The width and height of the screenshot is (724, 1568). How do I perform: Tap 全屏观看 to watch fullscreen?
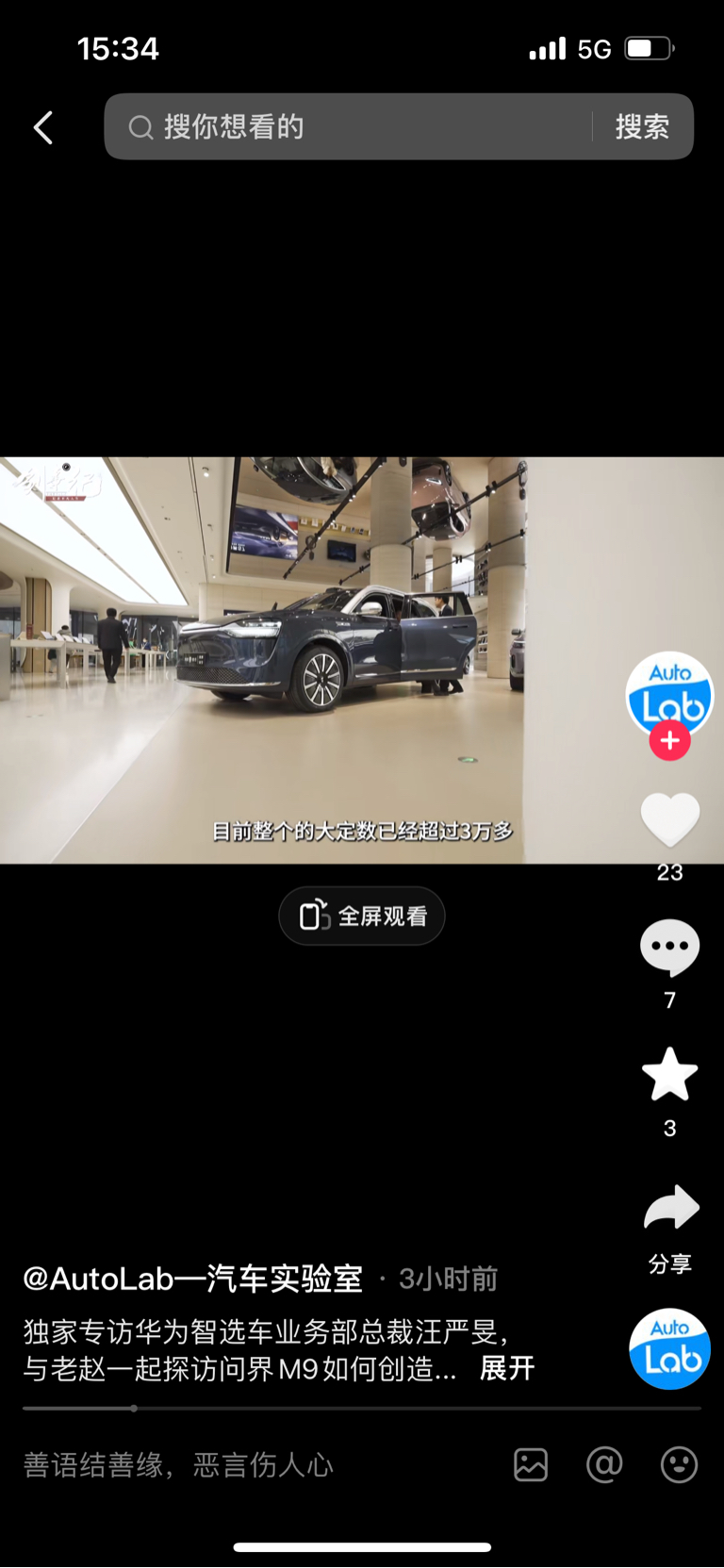(362, 915)
